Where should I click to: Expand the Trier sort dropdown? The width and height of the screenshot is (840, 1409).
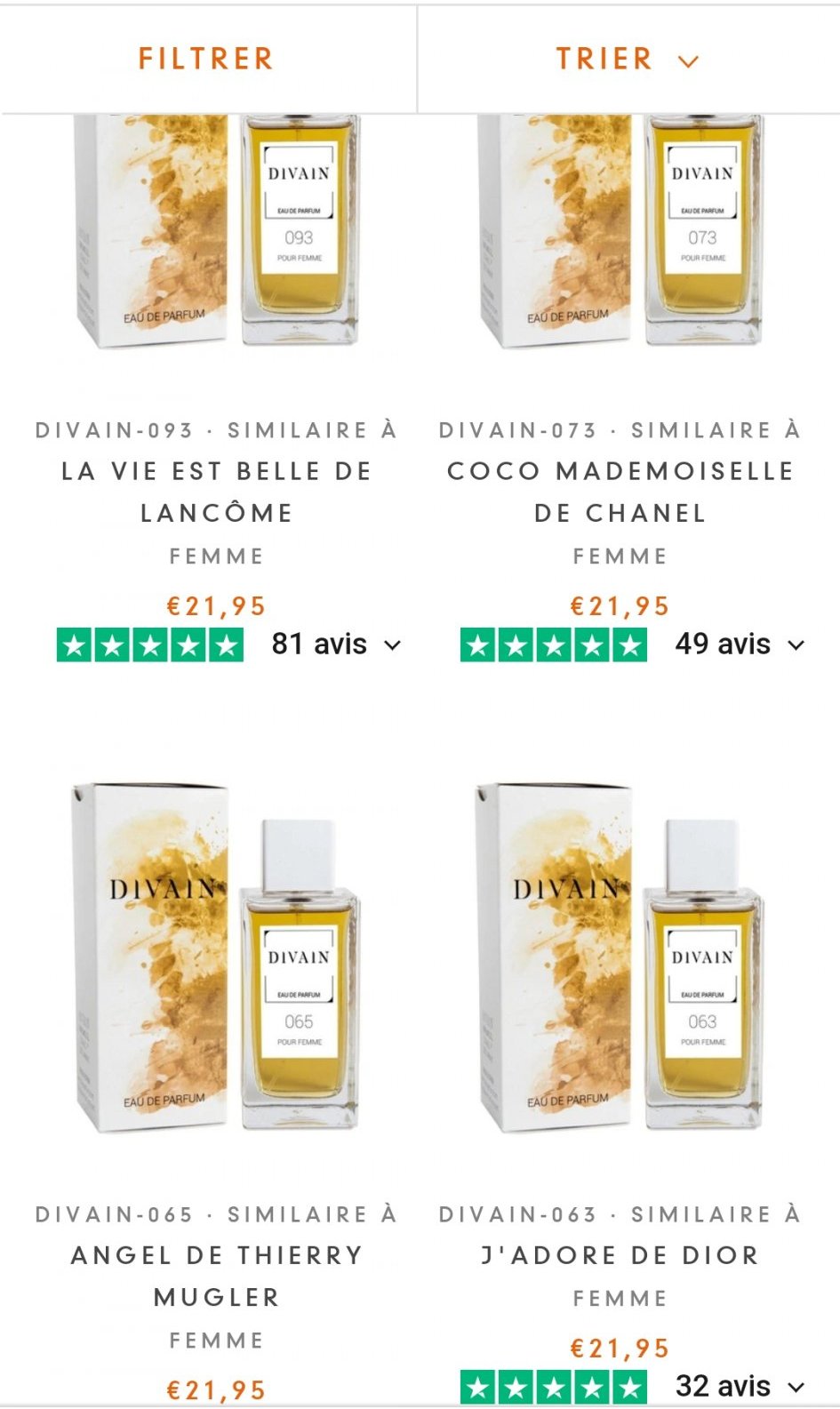[628, 59]
